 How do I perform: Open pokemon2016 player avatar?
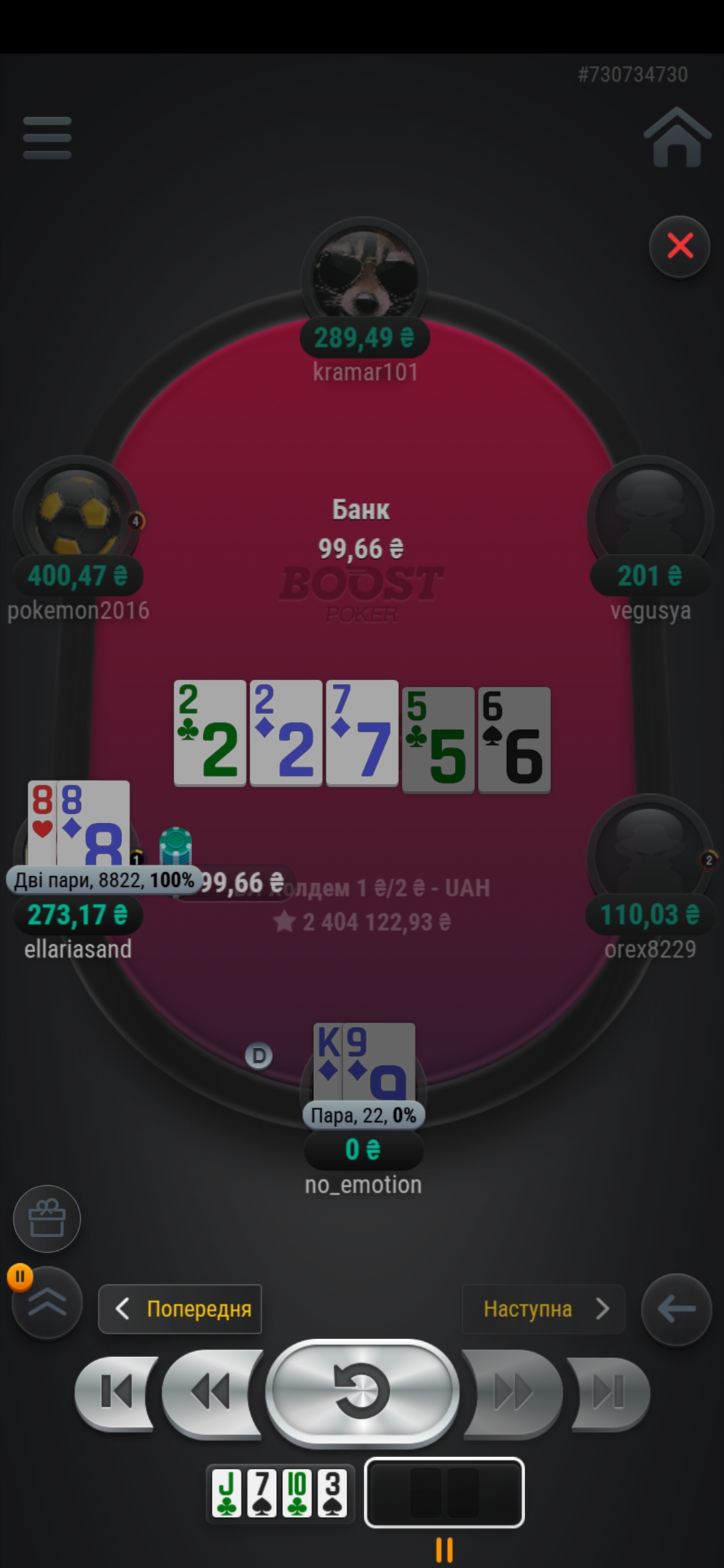click(78, 517)
